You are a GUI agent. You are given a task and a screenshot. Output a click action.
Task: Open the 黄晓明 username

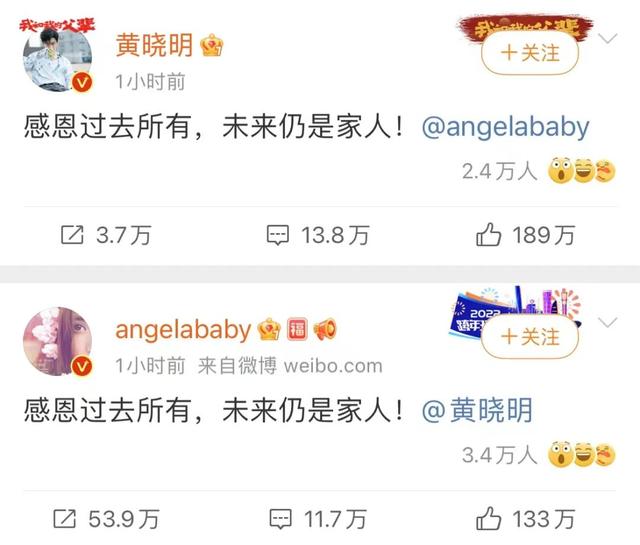click(155, 45)
